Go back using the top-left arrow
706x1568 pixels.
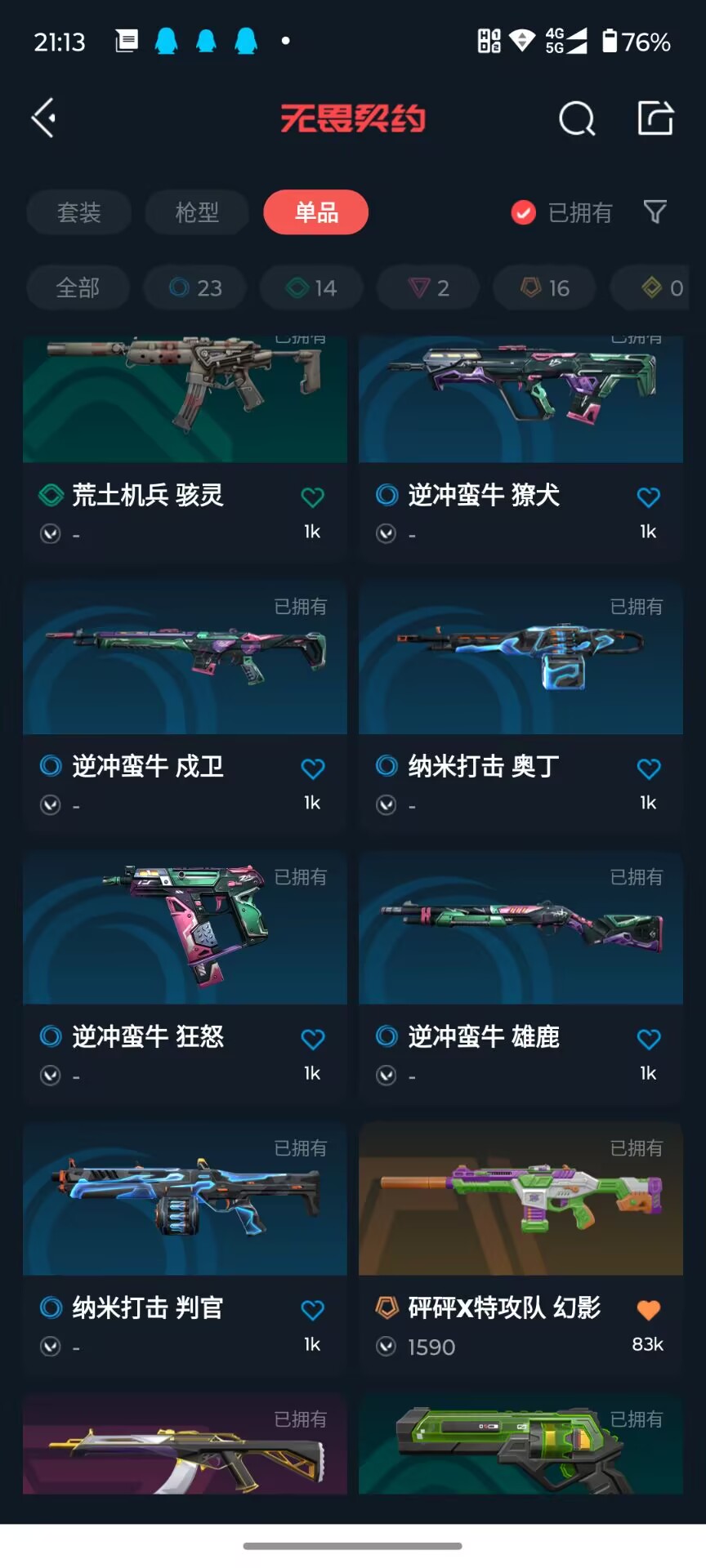[43, 118]
